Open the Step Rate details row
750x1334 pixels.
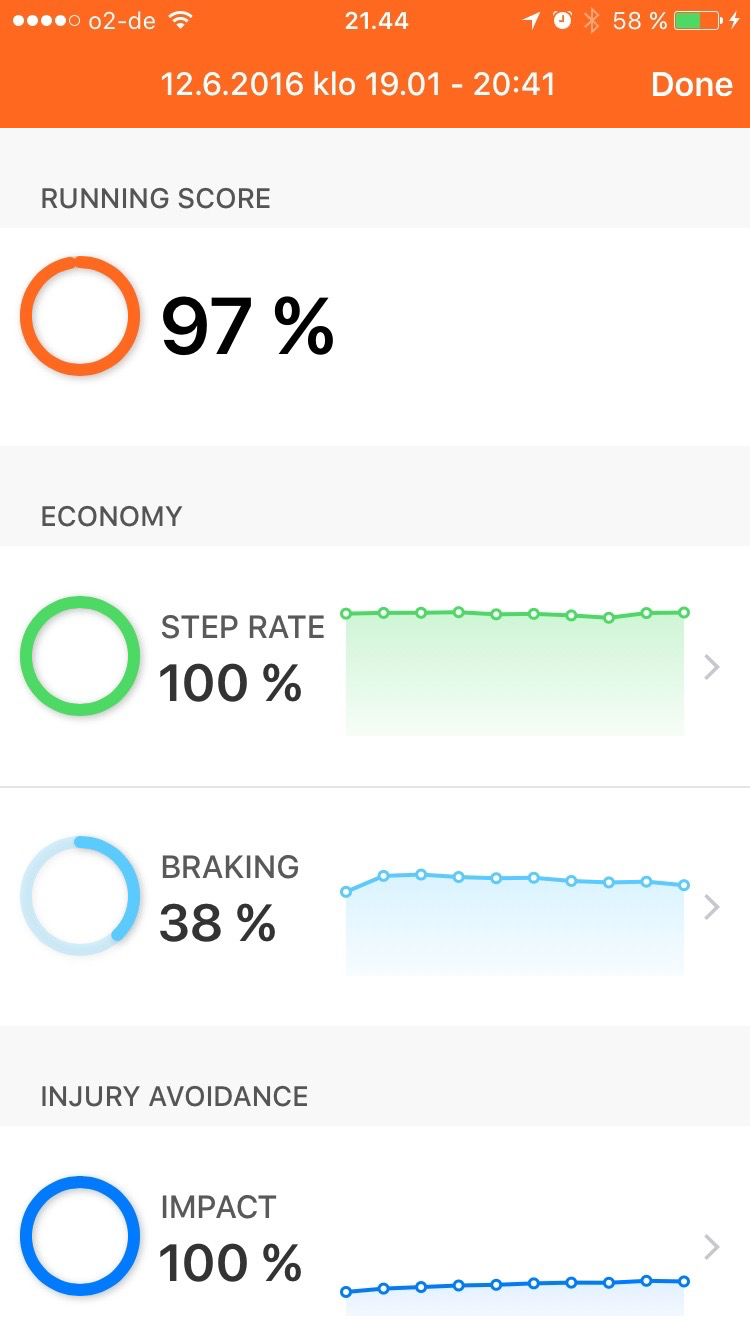point(375,666)
